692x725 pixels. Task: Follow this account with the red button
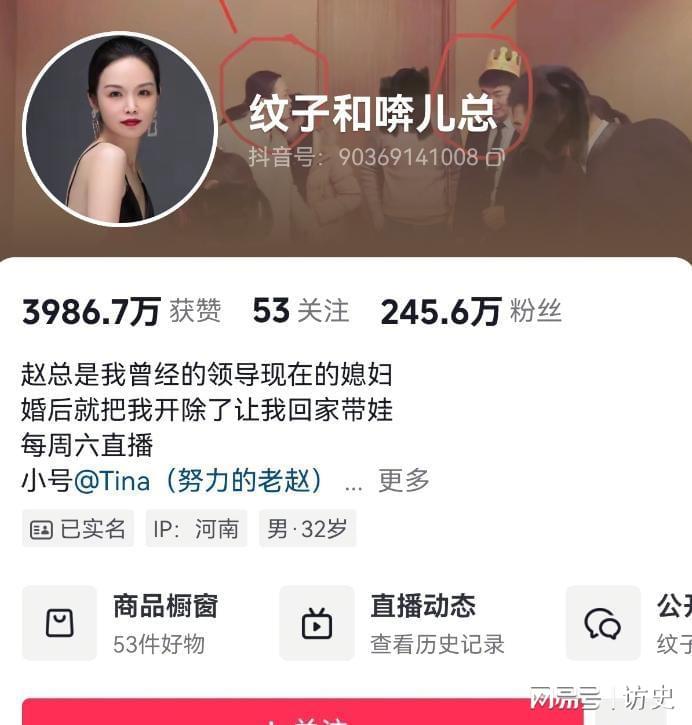pos(300,714)
